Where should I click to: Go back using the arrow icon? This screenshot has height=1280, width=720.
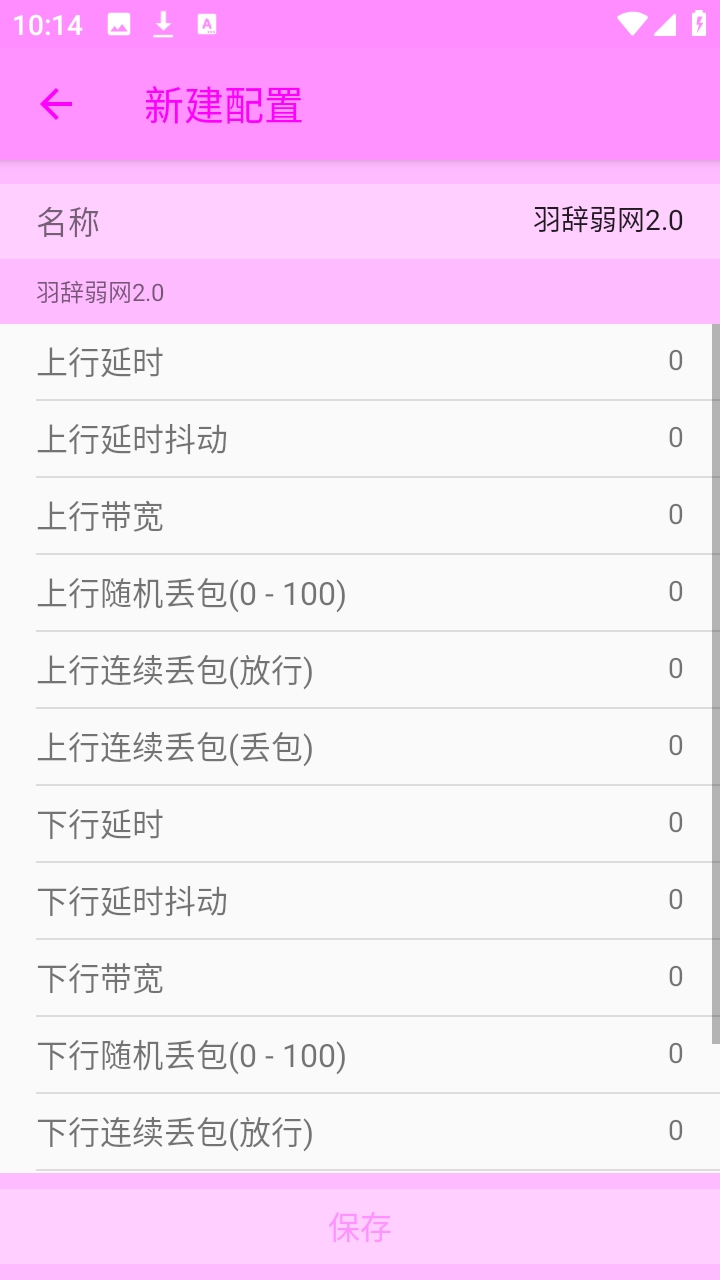coord(56,104)
